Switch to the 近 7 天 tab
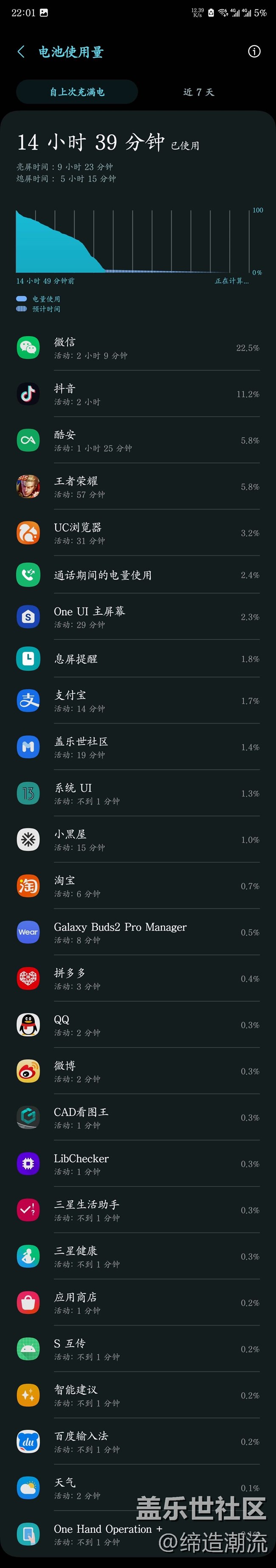This screenshot has width=276, height=1568. coord(199,92)
